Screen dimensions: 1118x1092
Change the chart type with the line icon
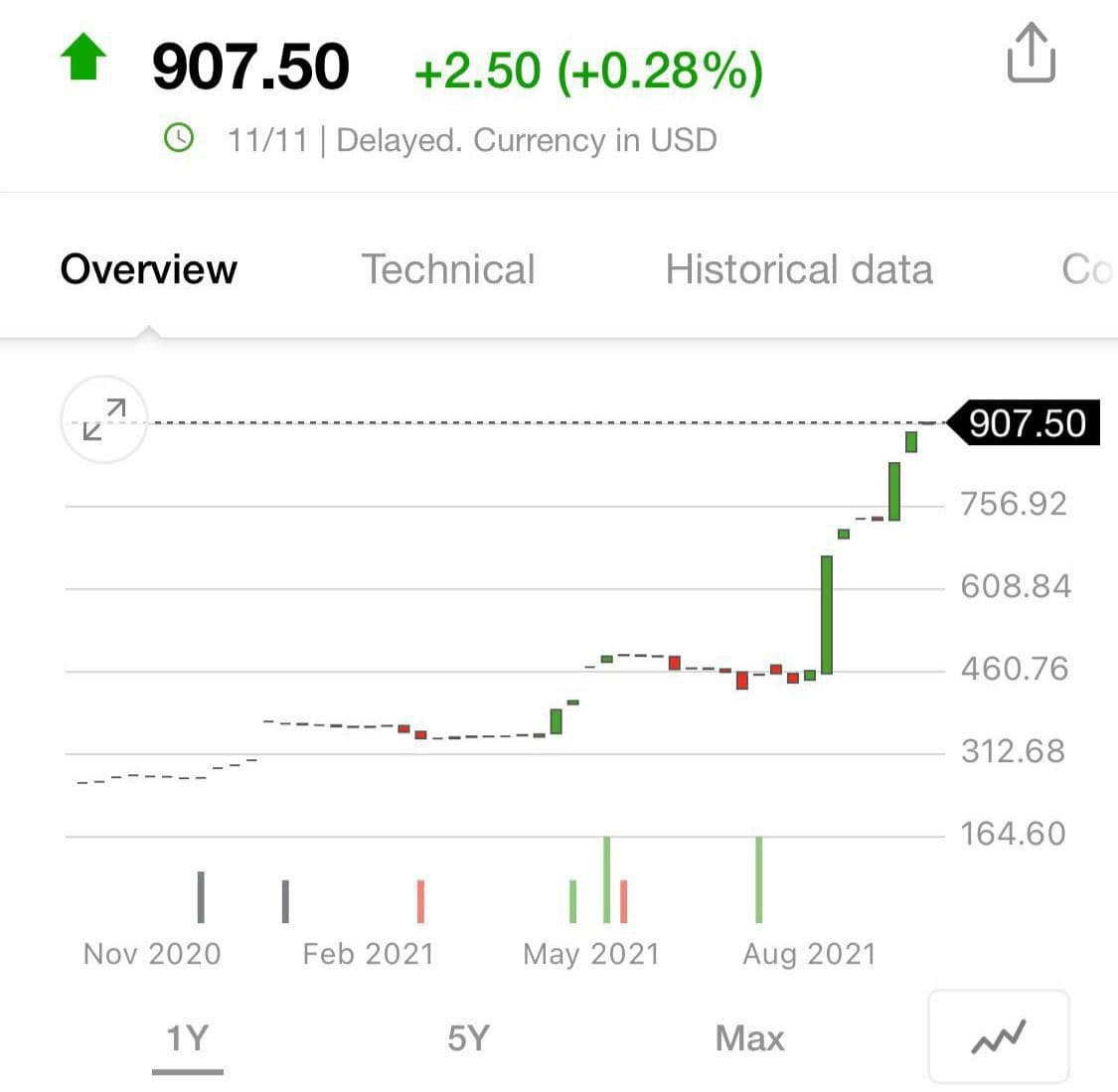(998, 1037)
